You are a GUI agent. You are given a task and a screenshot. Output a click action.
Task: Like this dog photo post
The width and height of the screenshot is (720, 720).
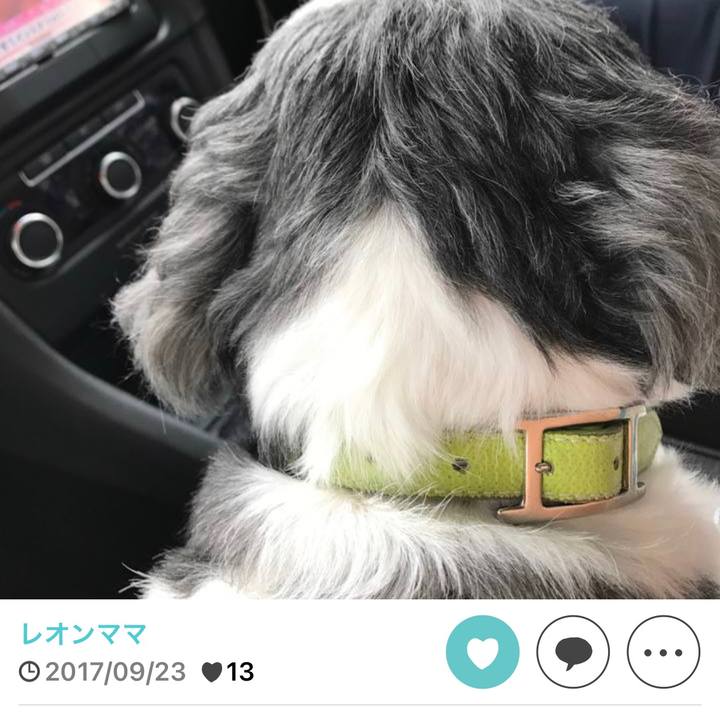pyautogui.click(x=482, y=652)
